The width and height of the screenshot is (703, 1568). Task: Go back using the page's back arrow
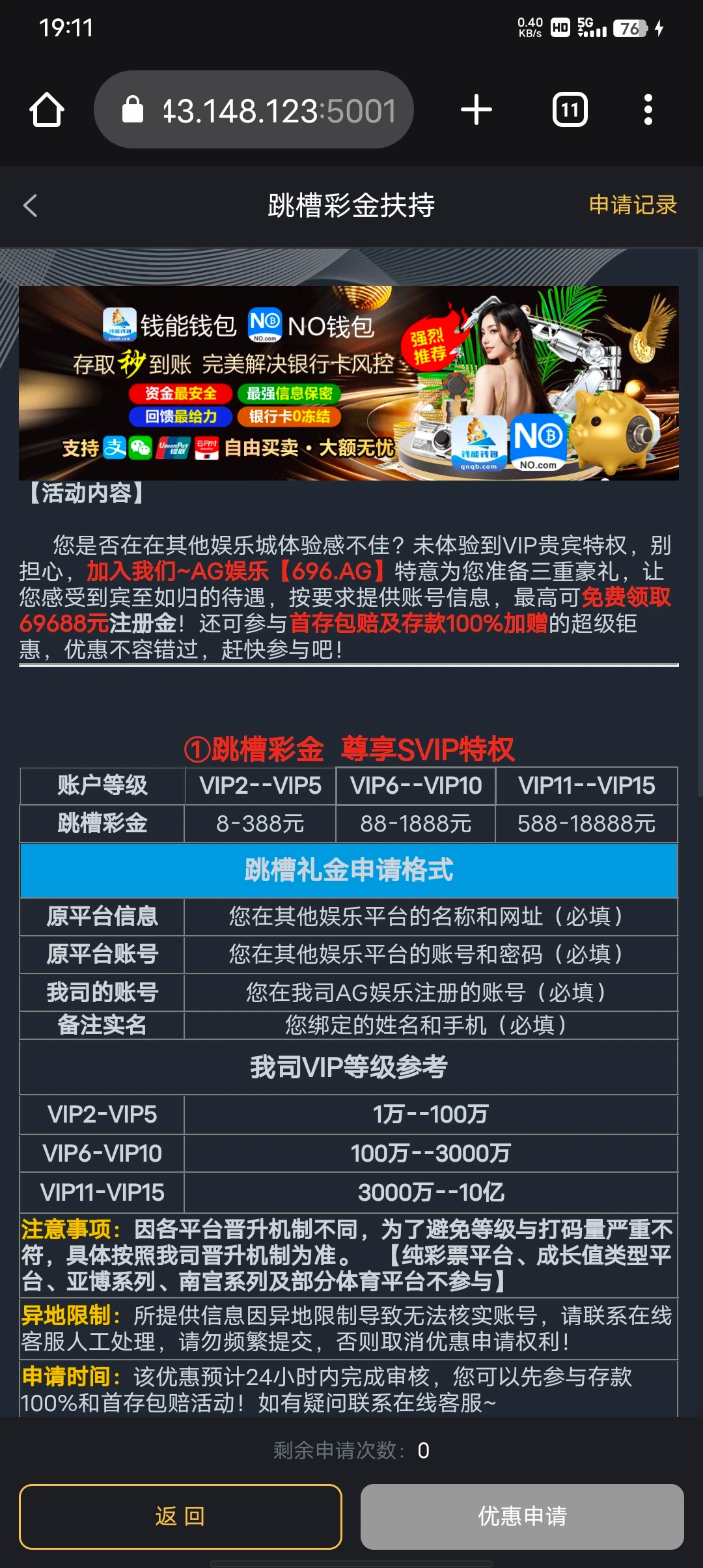pos(31,206)
